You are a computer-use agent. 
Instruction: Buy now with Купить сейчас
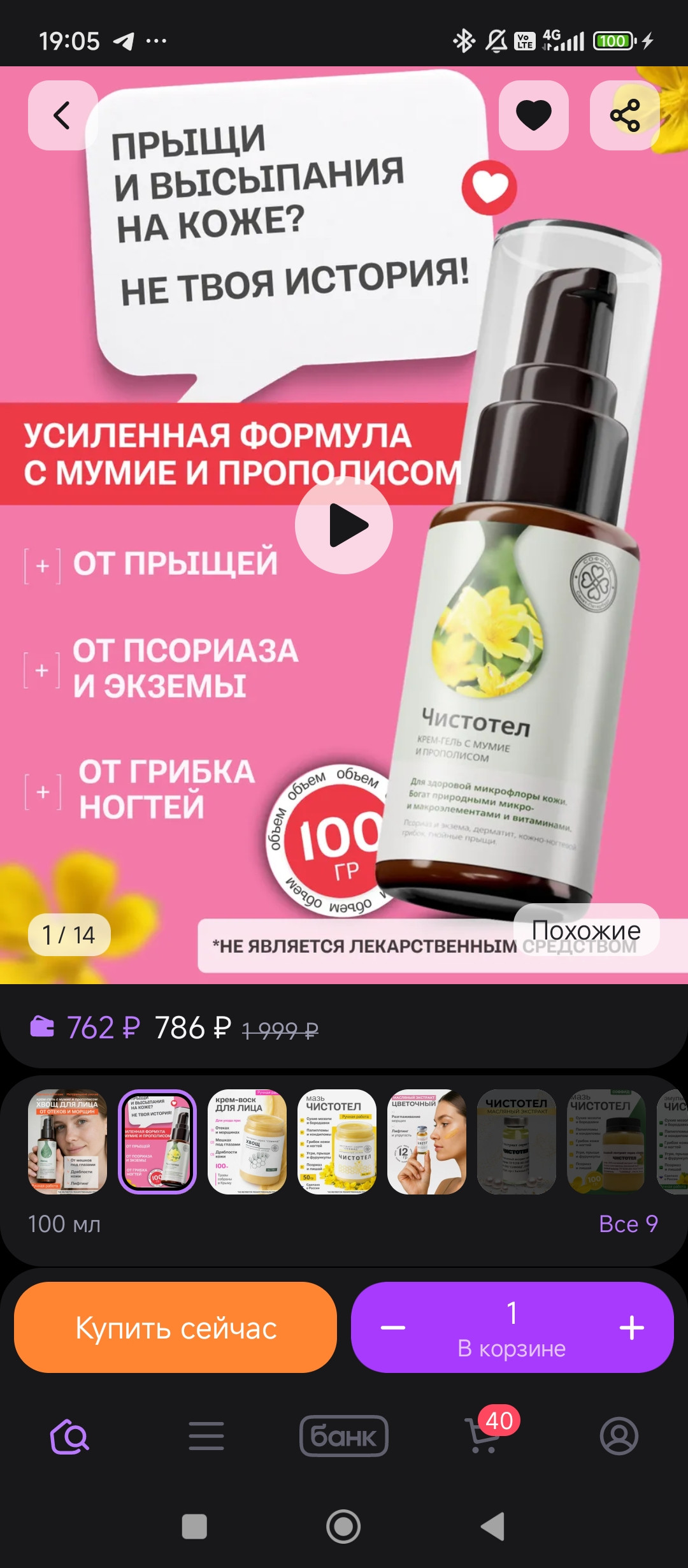coord(175,1328)
